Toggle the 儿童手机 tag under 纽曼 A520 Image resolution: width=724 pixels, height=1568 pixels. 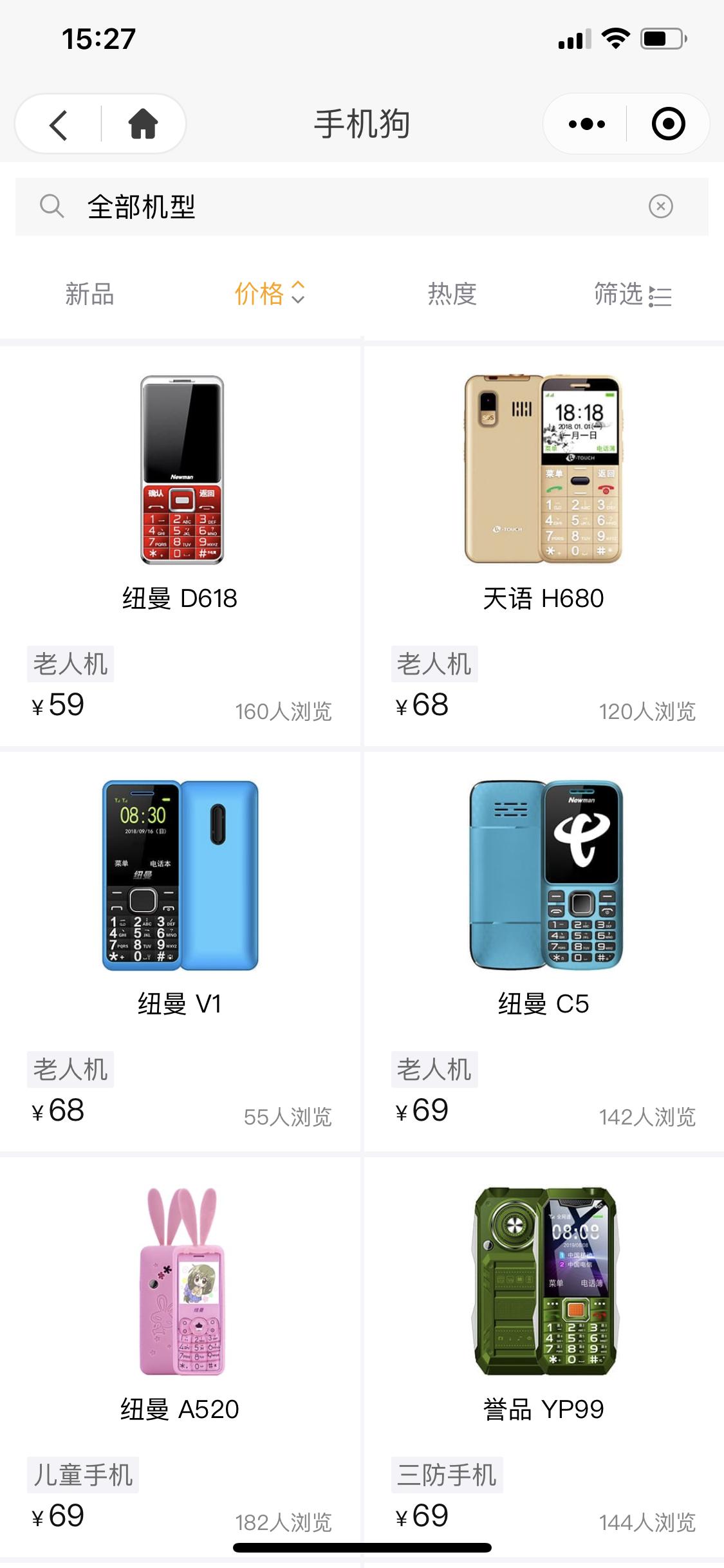pos(84,1477)
